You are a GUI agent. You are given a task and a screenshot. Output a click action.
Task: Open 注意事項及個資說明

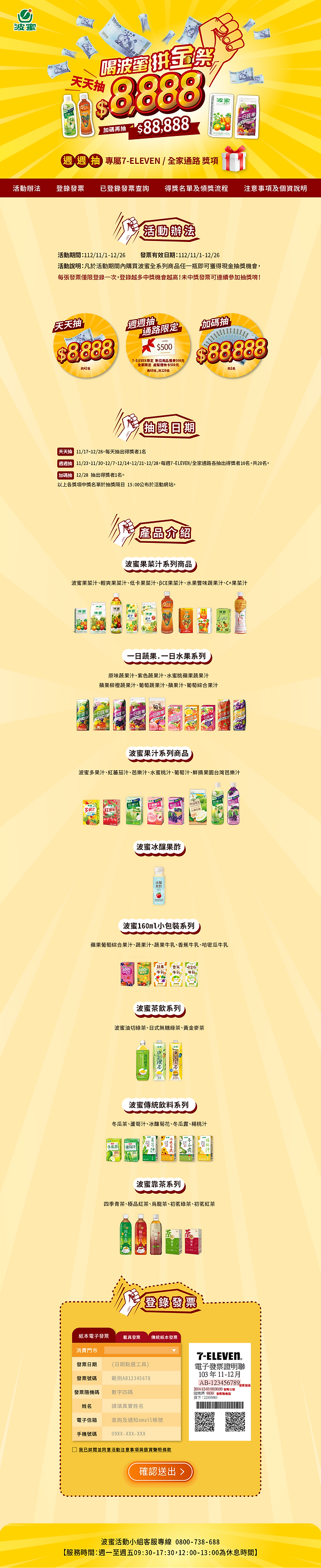[x=276, y=188]
